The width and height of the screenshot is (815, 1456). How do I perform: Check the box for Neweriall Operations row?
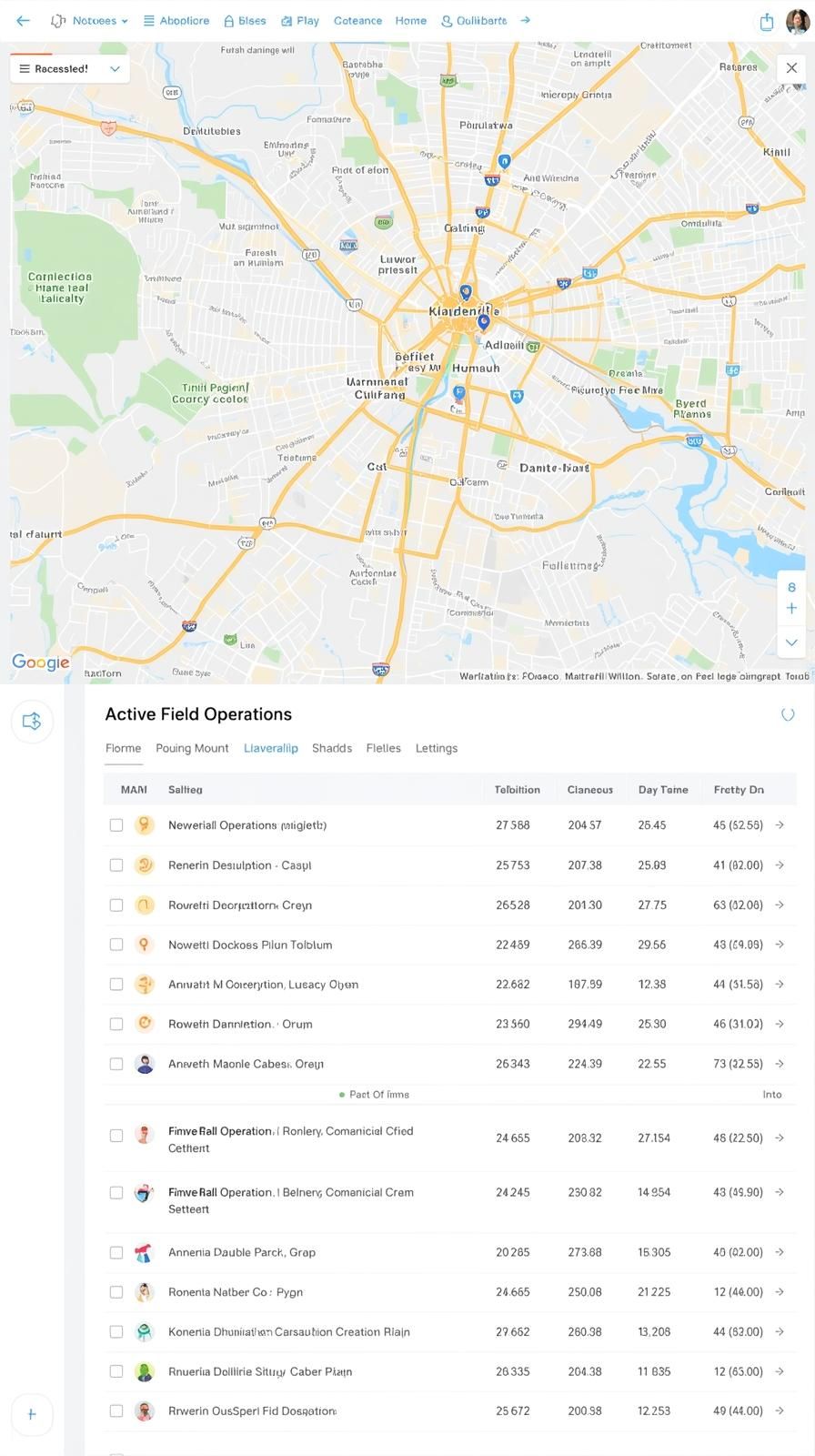point(116,825)
